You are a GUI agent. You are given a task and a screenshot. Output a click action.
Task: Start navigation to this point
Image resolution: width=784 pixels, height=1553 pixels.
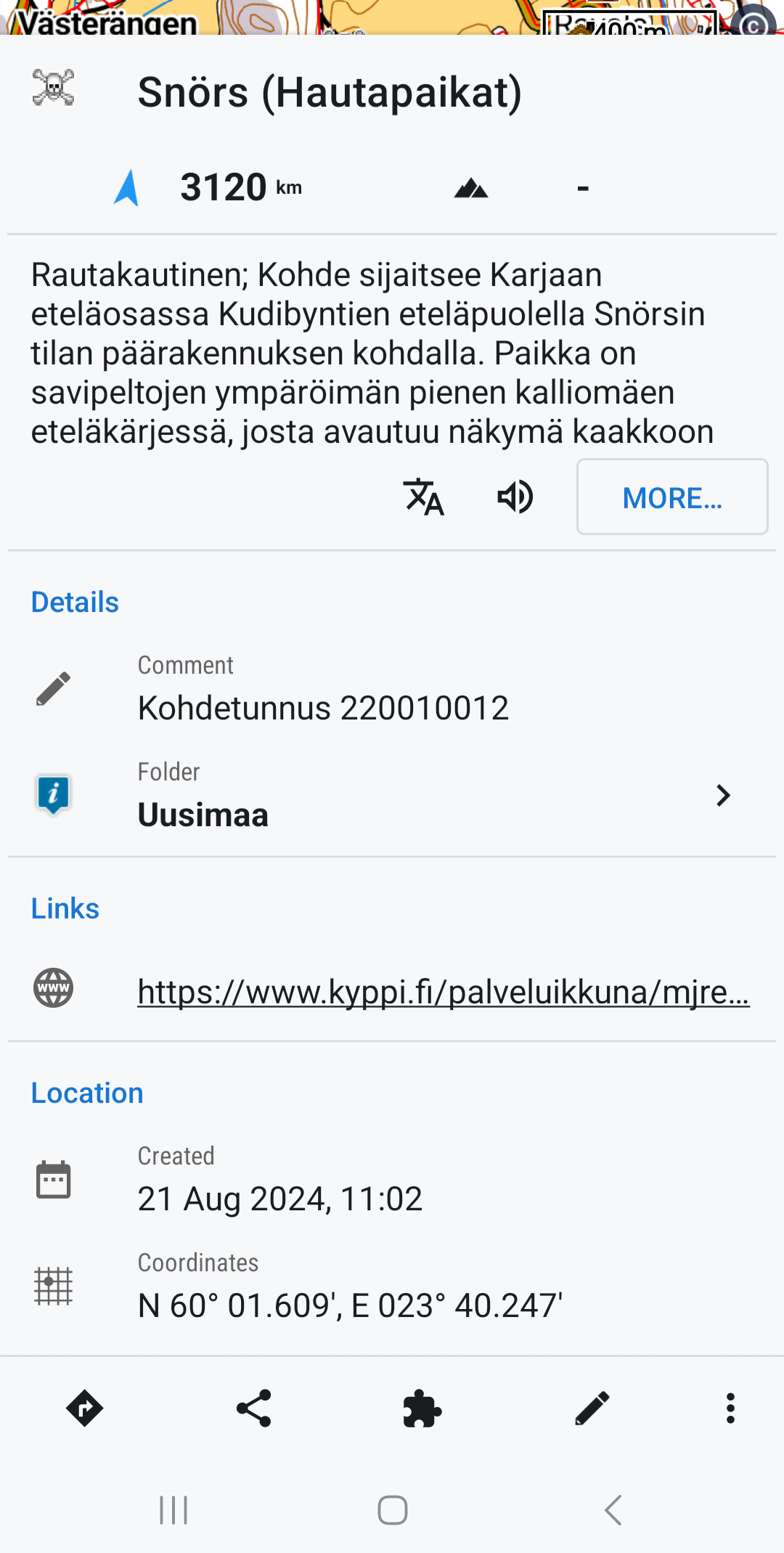click(85, 1409)
